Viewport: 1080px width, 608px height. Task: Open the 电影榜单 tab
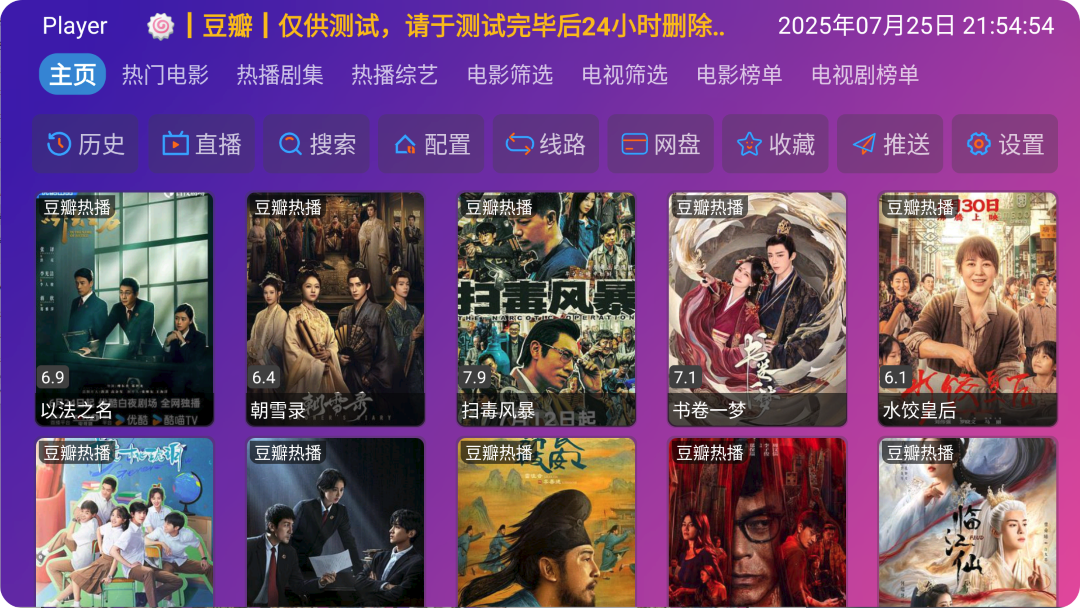[x=740, y=75]
